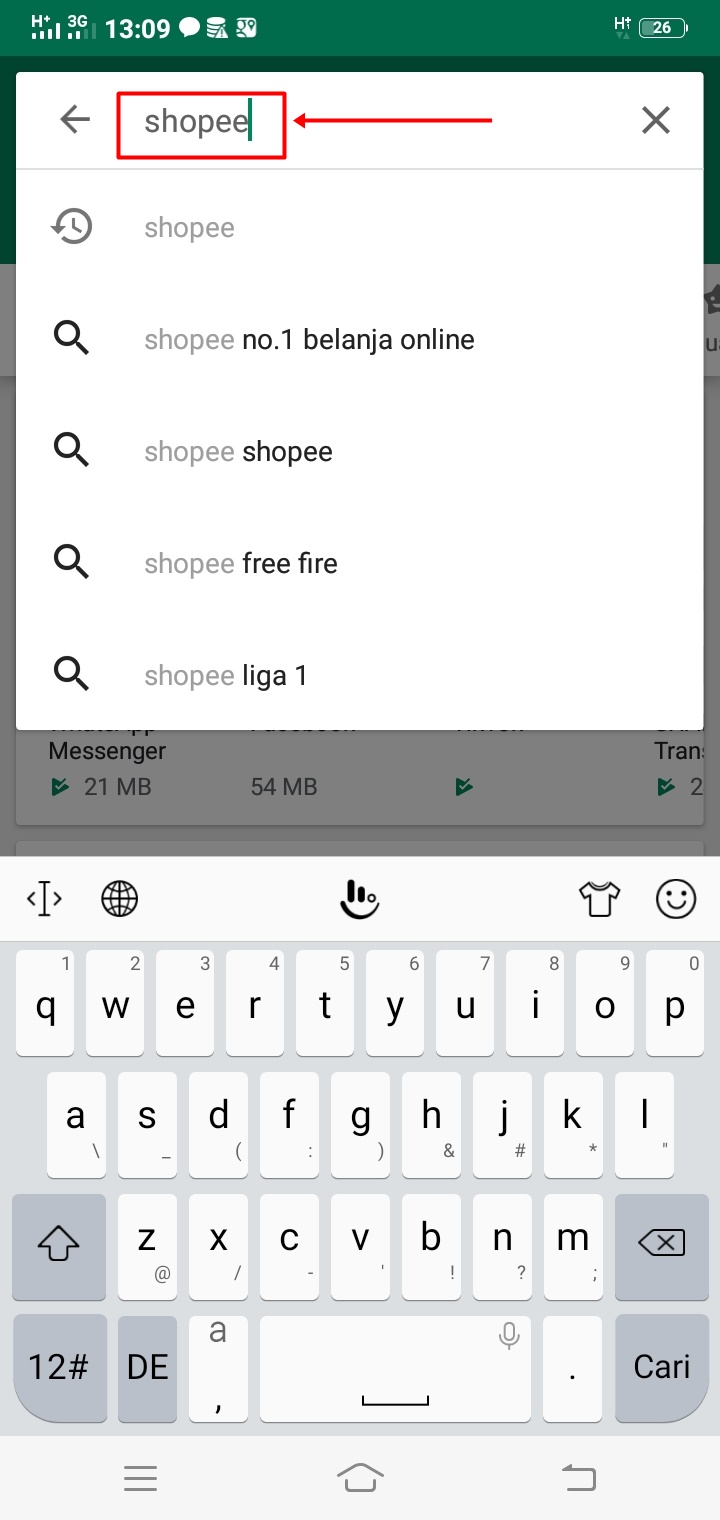This screenshot has height=1520, width=720.
Task: Open the cursor control icon on the keyboard
Action: tap(45, 899)
